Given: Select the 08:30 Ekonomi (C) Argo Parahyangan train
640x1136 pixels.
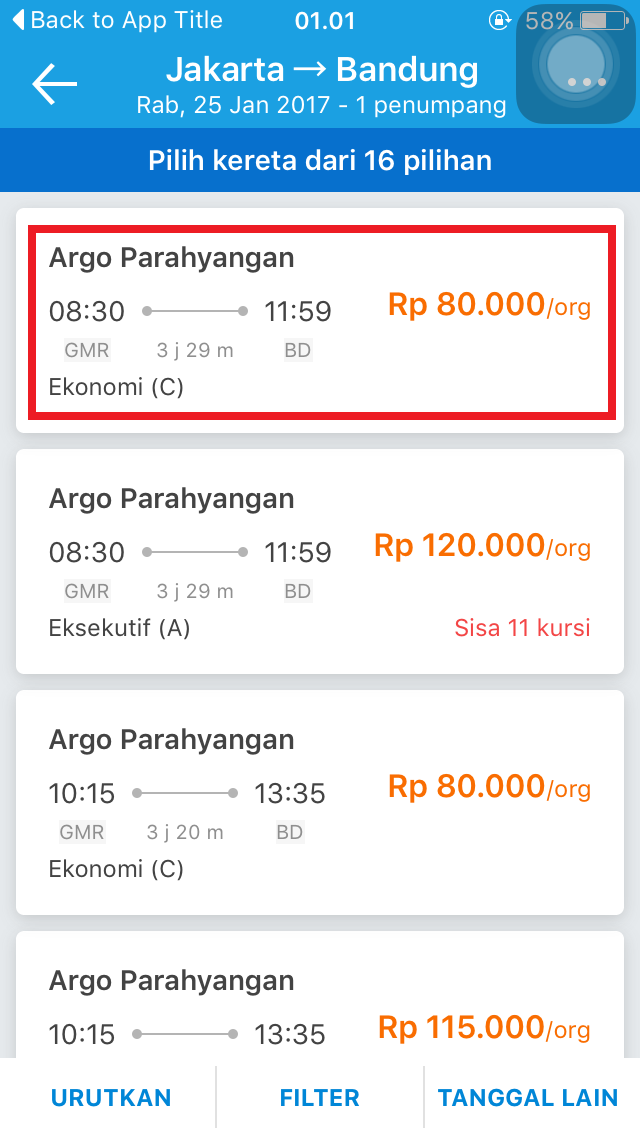Looking at the screenshot, I should (320, 320).
